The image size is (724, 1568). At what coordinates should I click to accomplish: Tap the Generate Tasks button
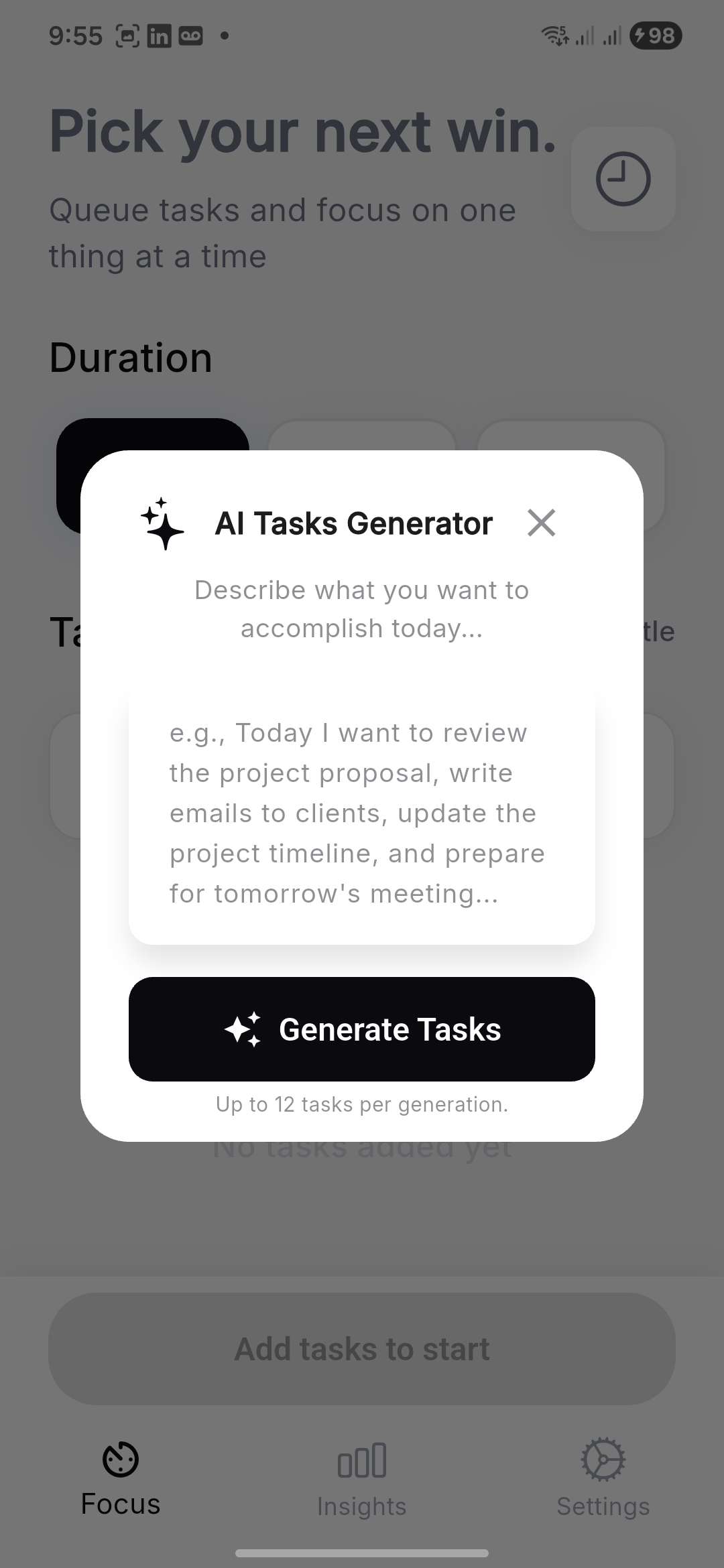(x=361, y=1029)
